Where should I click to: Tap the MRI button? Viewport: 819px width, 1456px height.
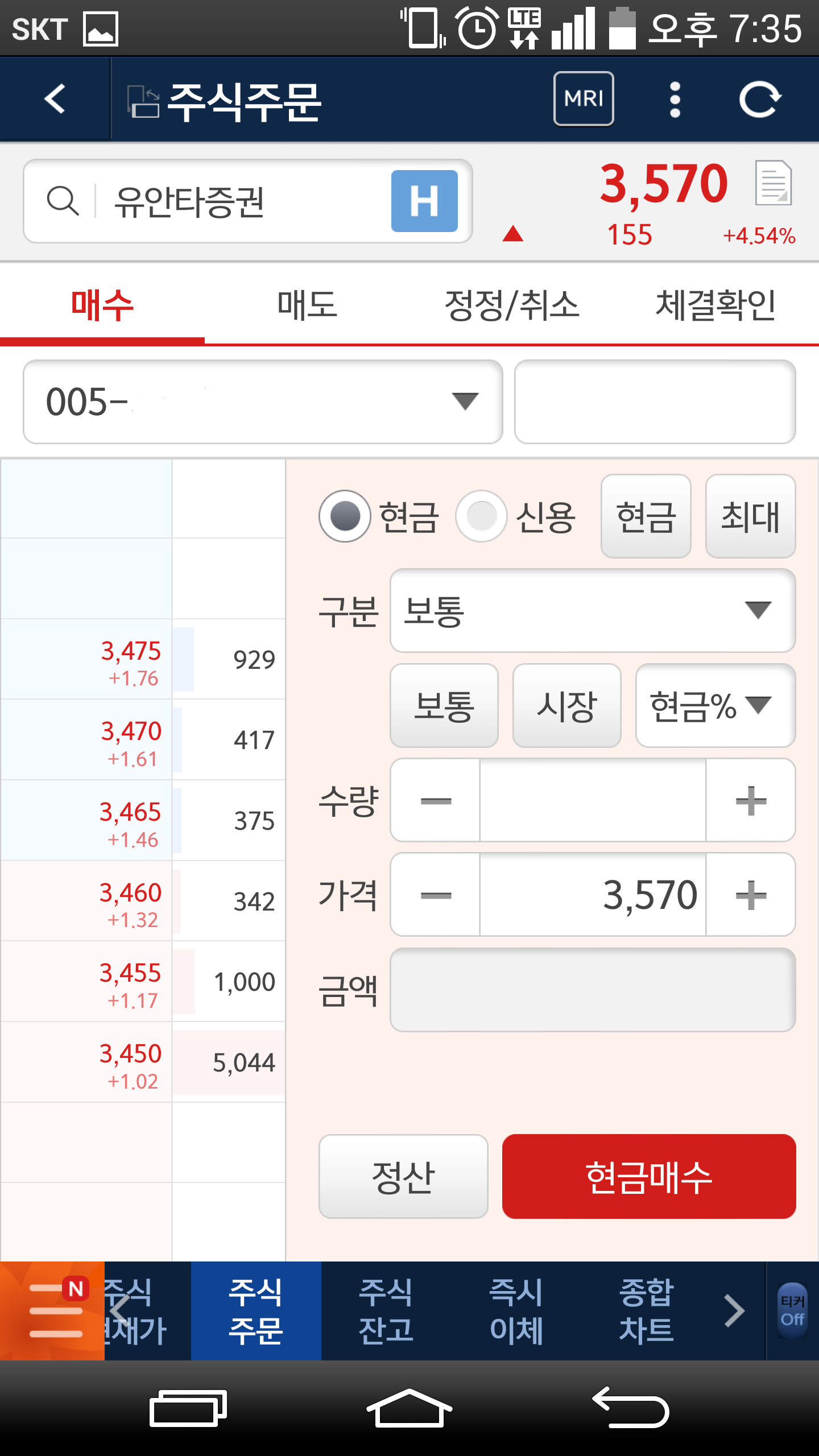(x=584, y=99)
